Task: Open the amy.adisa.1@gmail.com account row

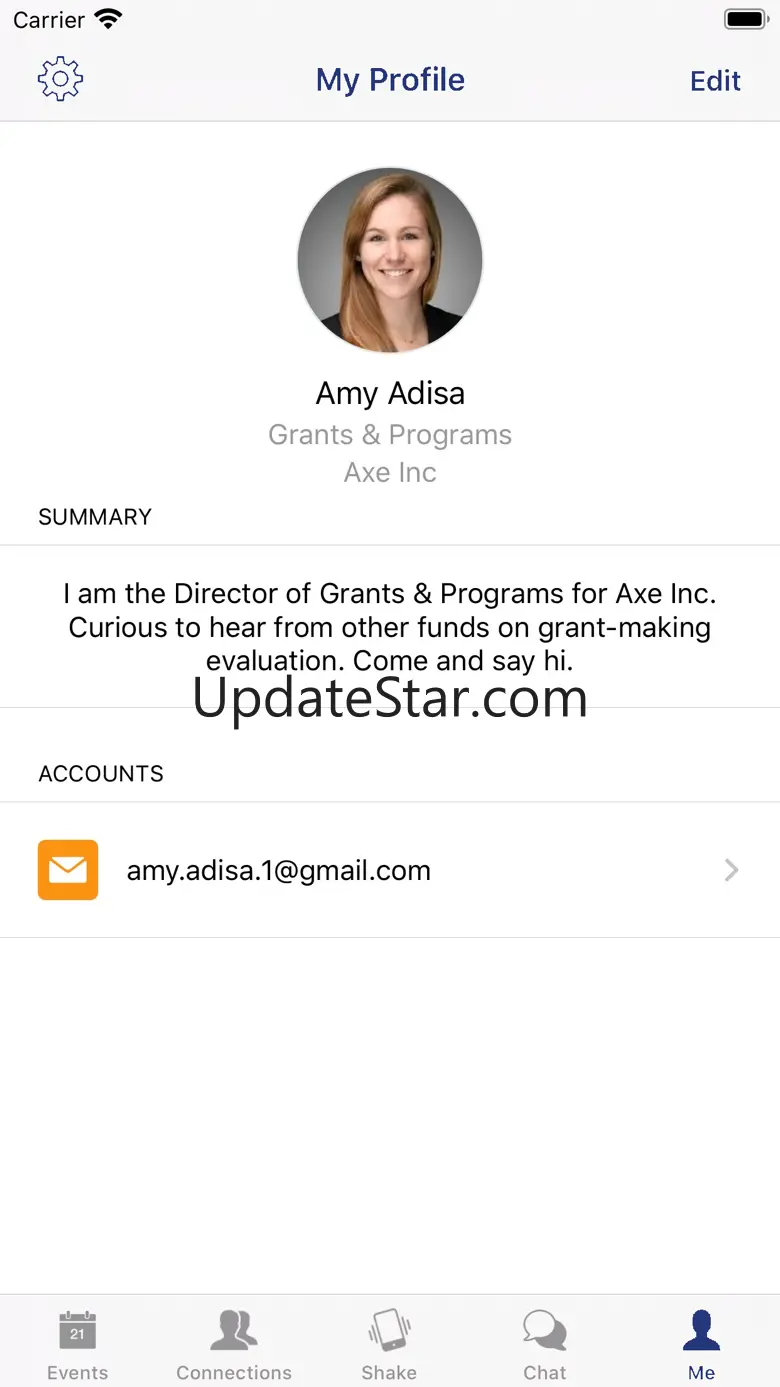Action: coord(389,870)
